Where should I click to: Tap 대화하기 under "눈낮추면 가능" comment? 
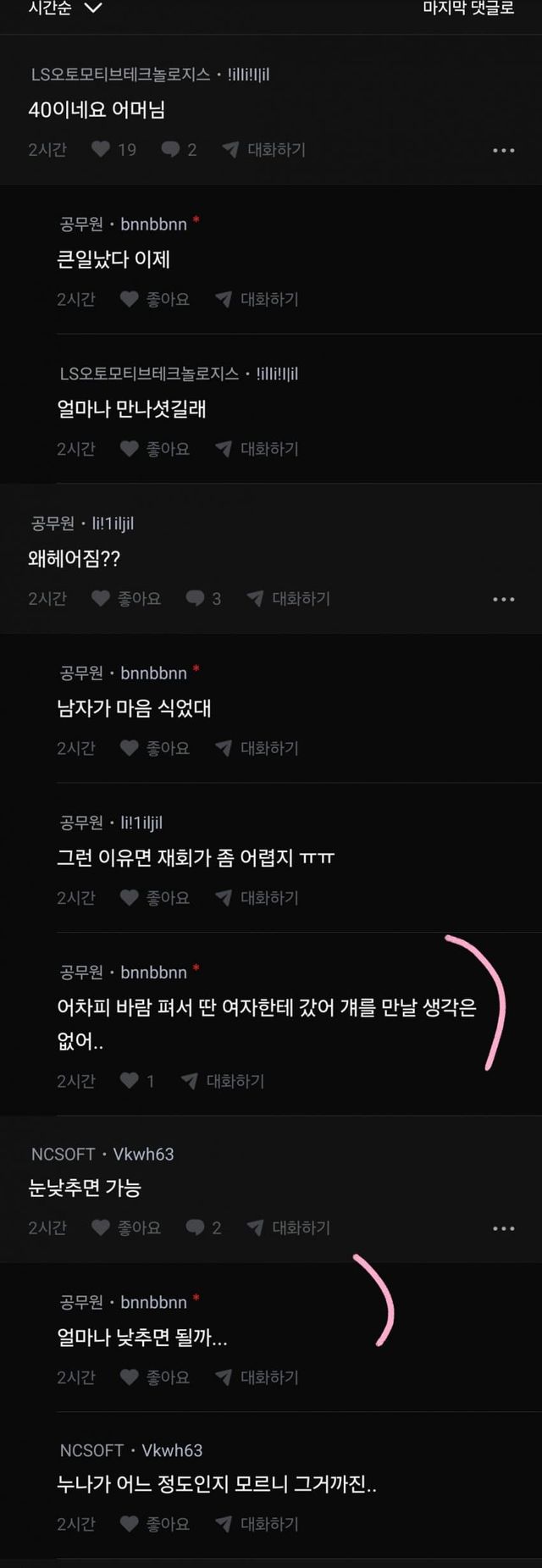point(289,1227)
